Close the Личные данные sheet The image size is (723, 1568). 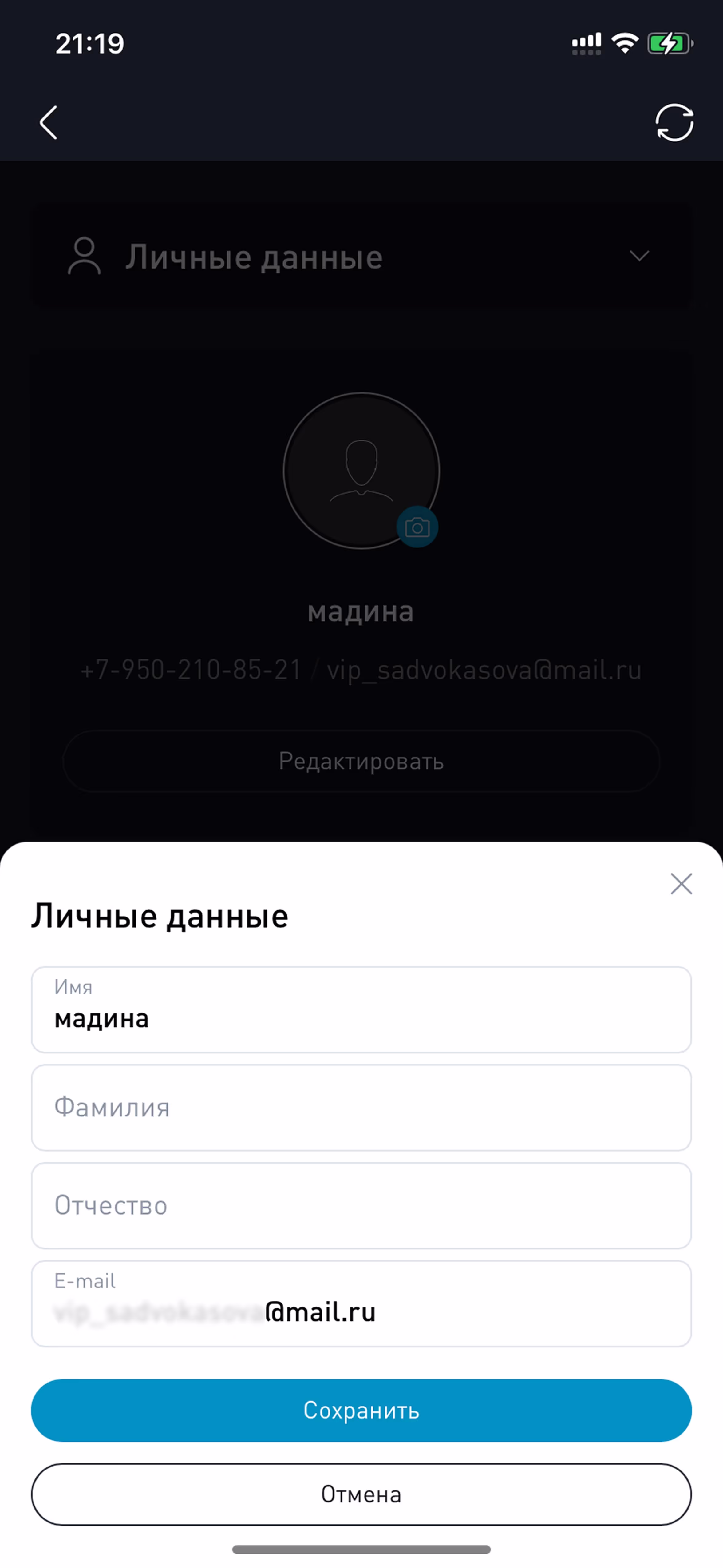point(681,884)
